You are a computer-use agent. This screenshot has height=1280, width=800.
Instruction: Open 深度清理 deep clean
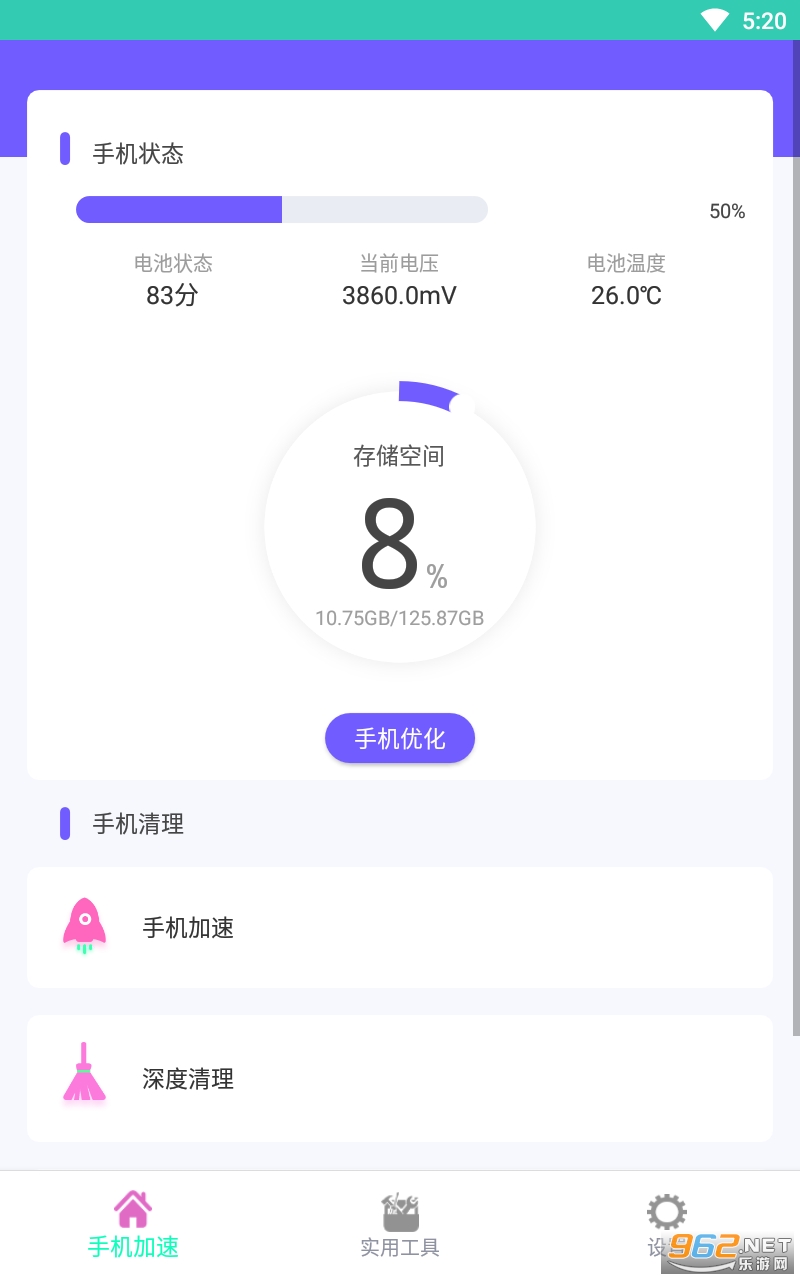pos(399,1078)
